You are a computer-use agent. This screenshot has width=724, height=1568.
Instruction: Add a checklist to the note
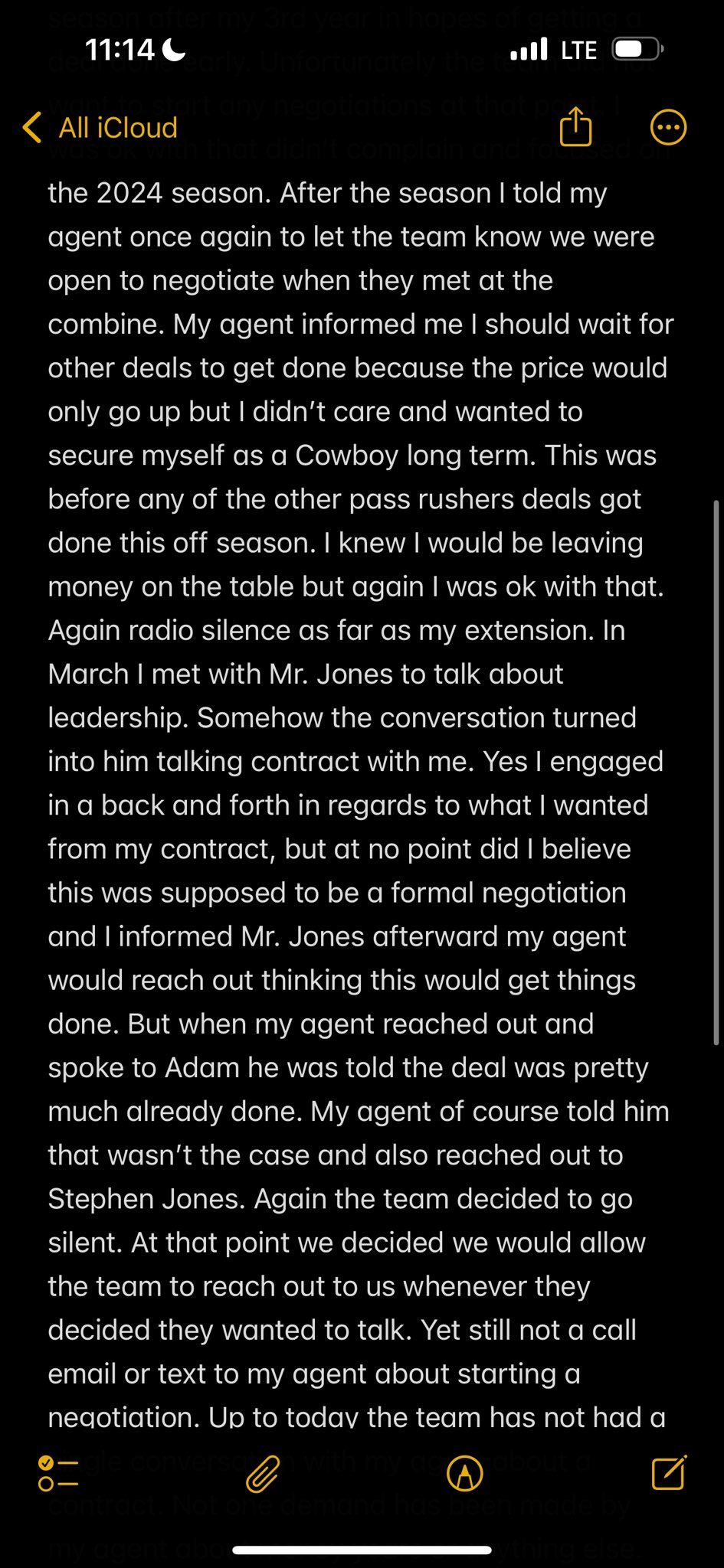[x=58, y=1473]
